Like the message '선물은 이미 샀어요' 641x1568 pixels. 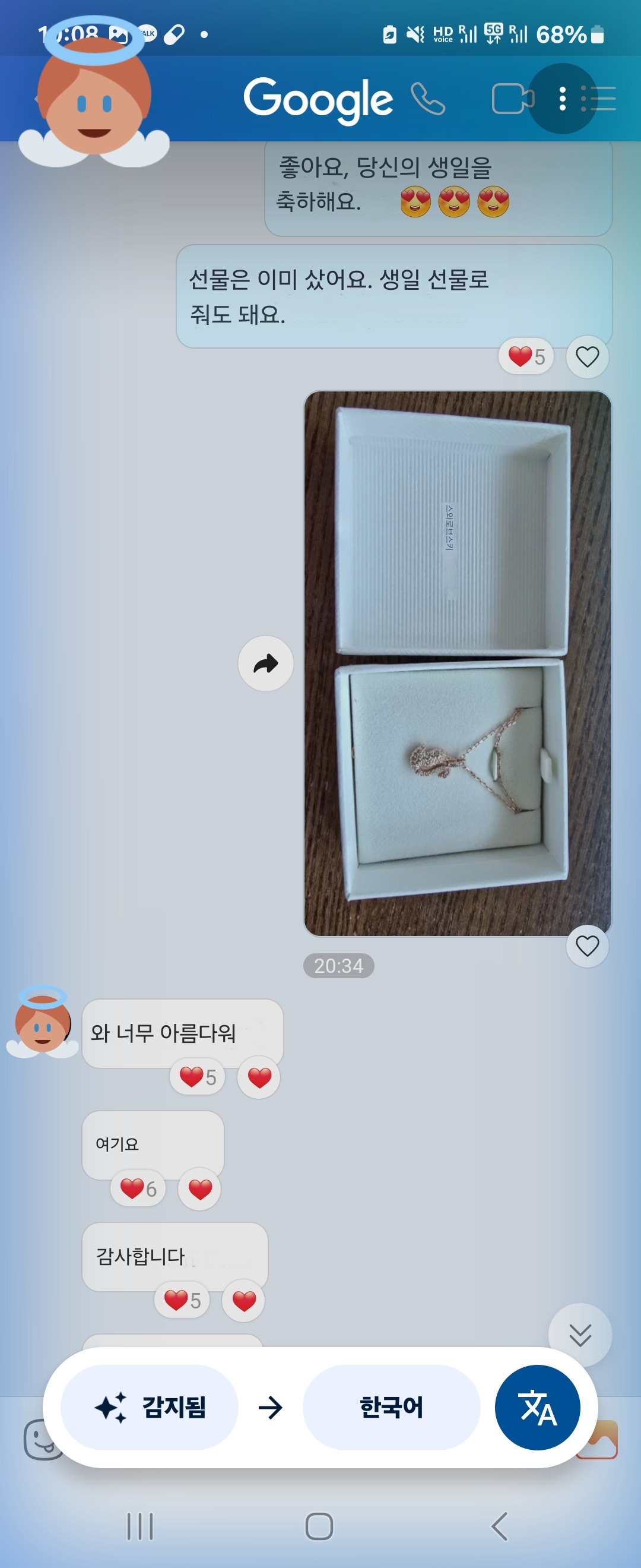(587, 357)
